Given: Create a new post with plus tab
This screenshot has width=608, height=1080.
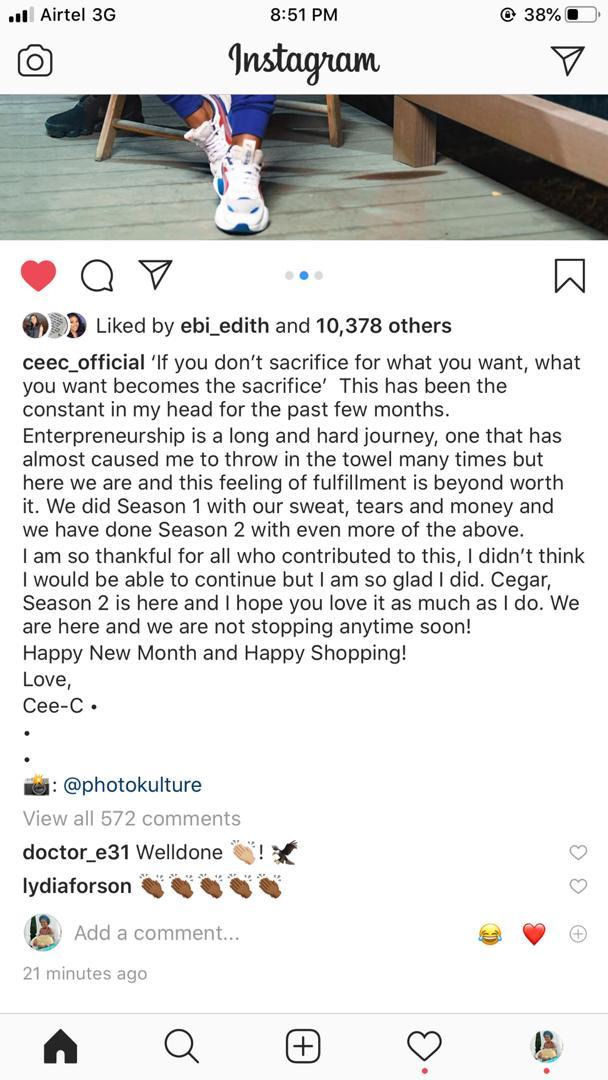Looking at the screenshot, I should pyautogui.click(x=303, y=1046).
